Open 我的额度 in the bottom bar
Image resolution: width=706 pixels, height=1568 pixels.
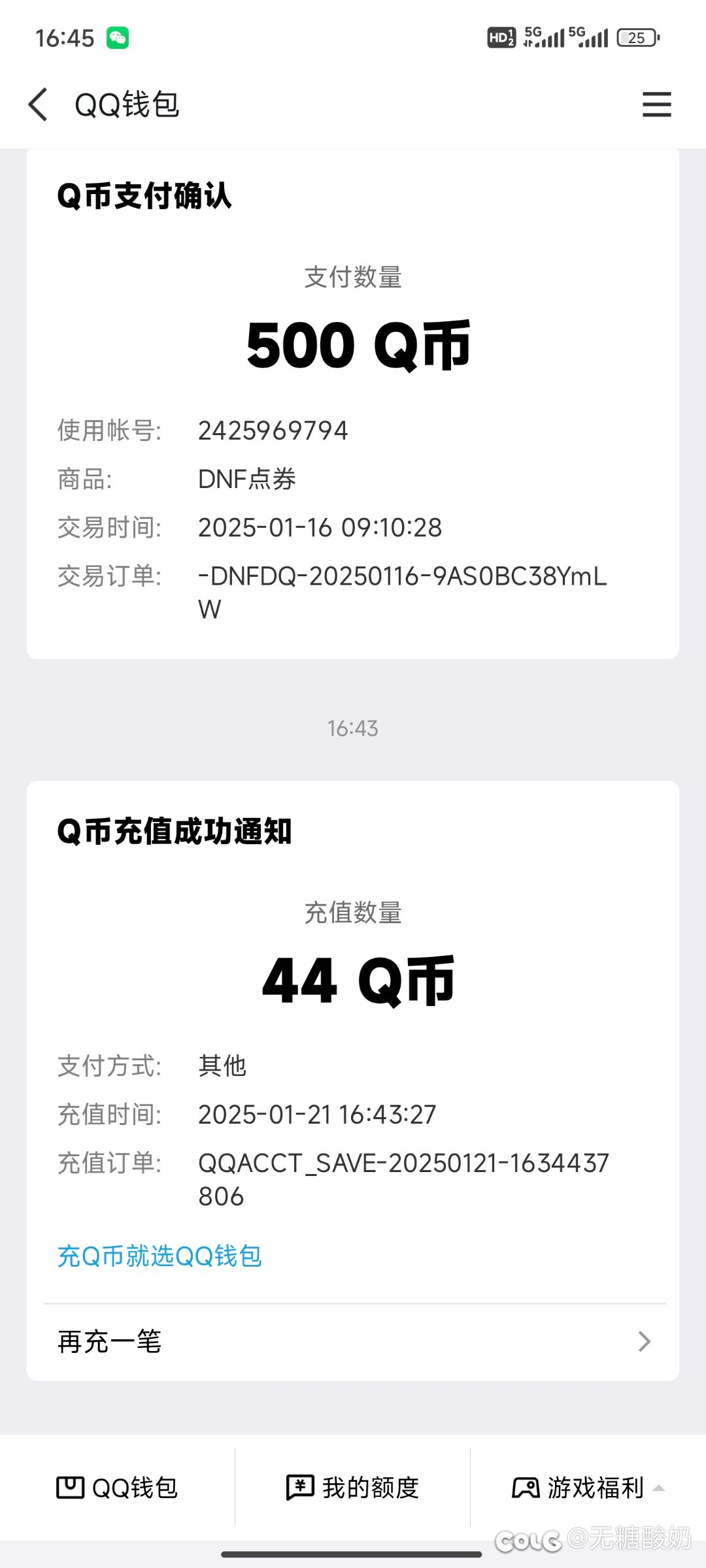pyautogui.click(x=353, y=1488)
